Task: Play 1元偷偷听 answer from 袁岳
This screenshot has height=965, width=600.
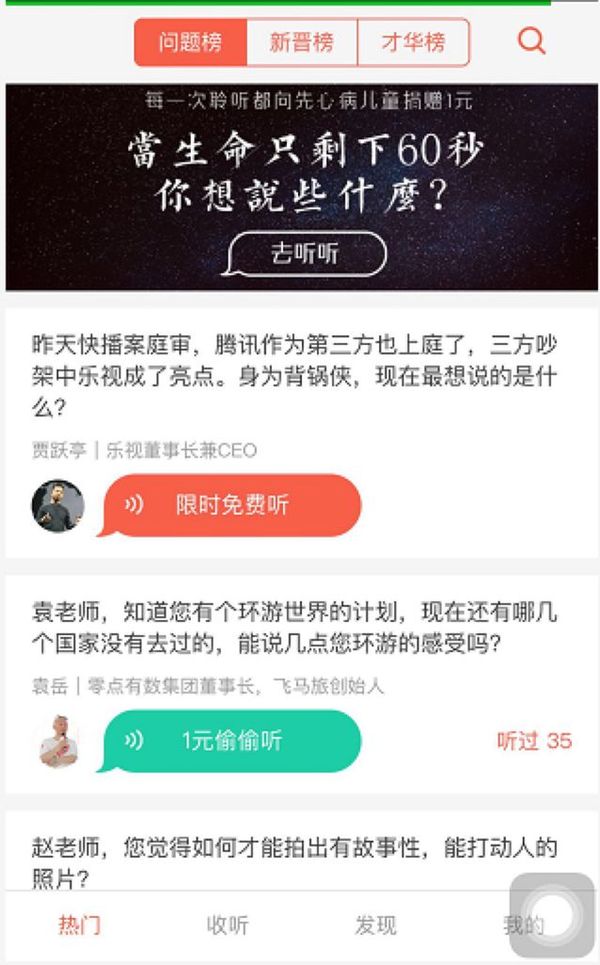Action: (232, 741)
